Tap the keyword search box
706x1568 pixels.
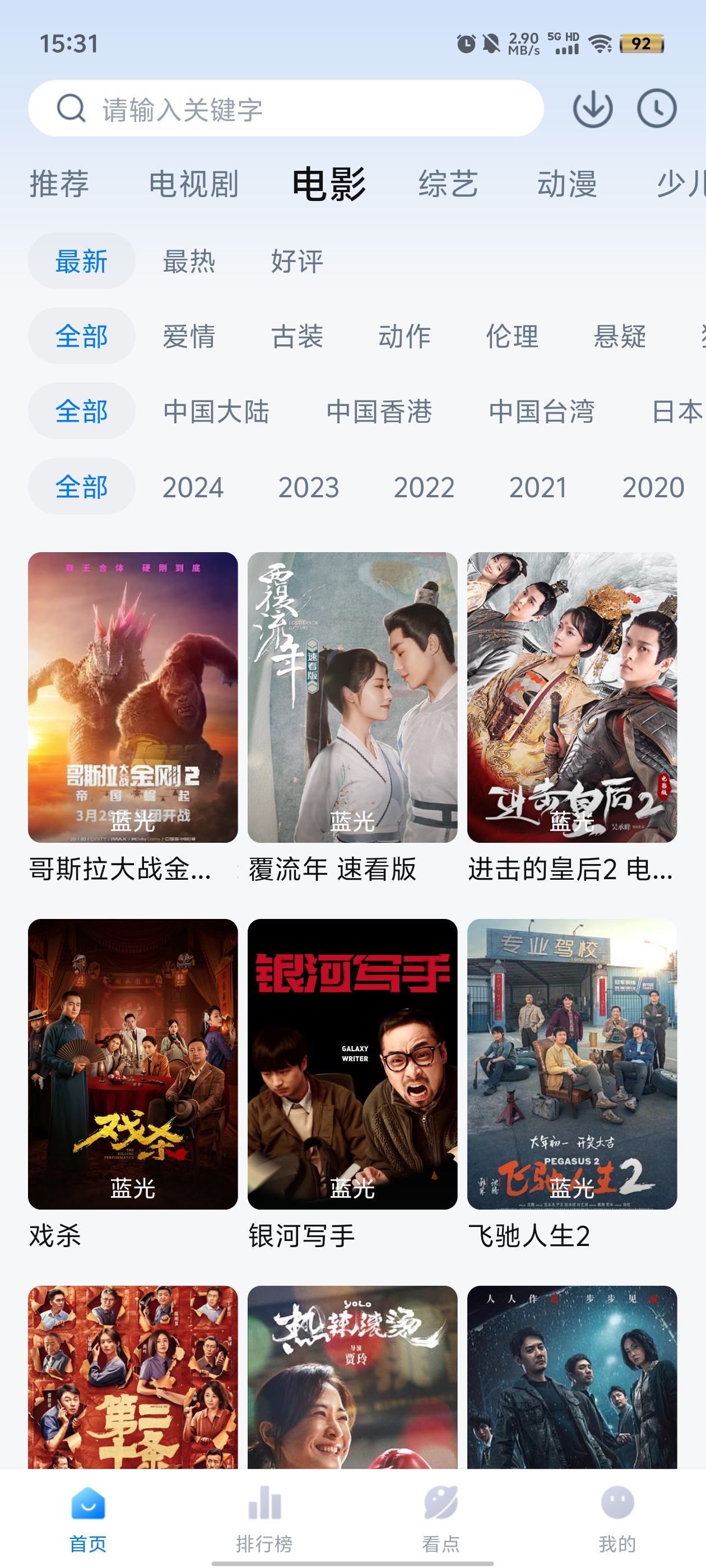(285, 109)
